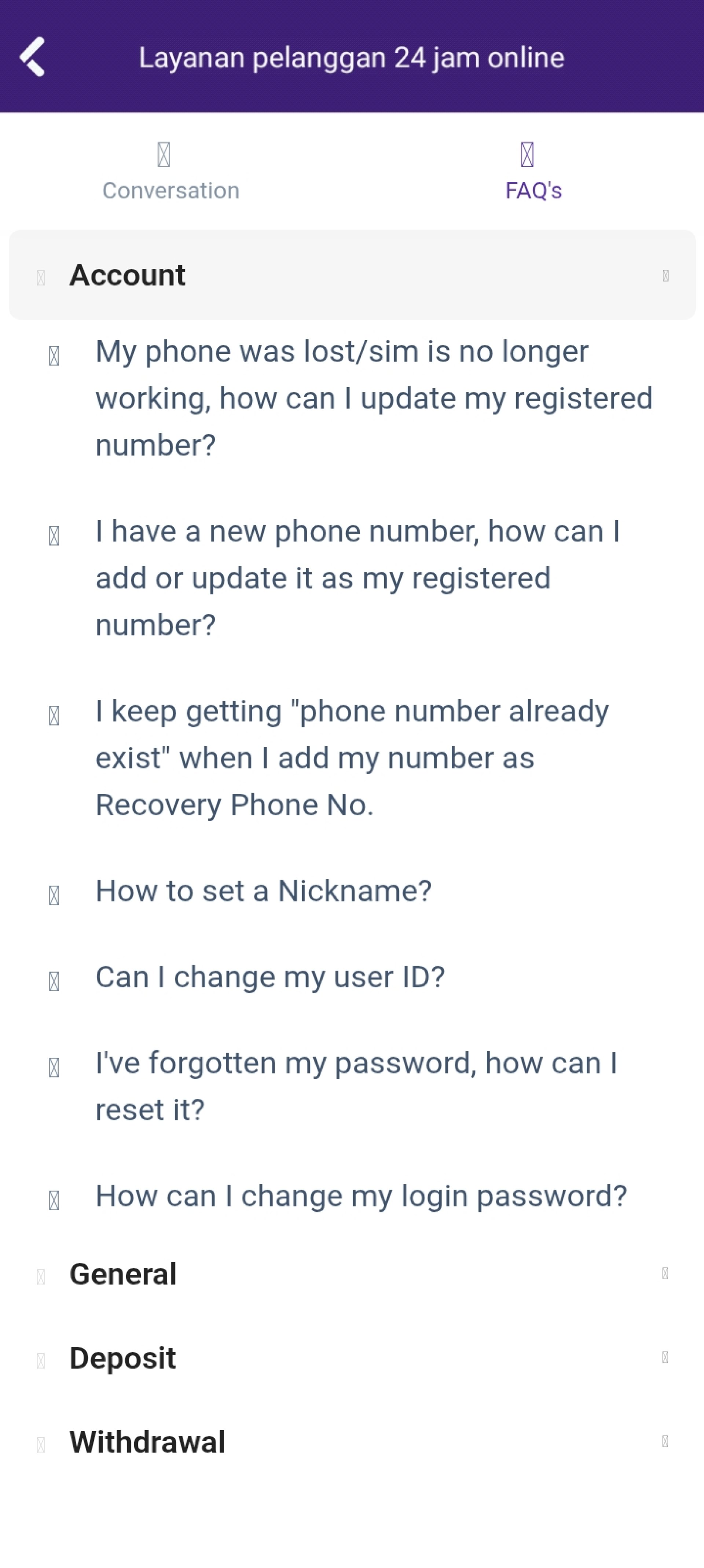View "phone number already exist" FAQ

point(352,758)
